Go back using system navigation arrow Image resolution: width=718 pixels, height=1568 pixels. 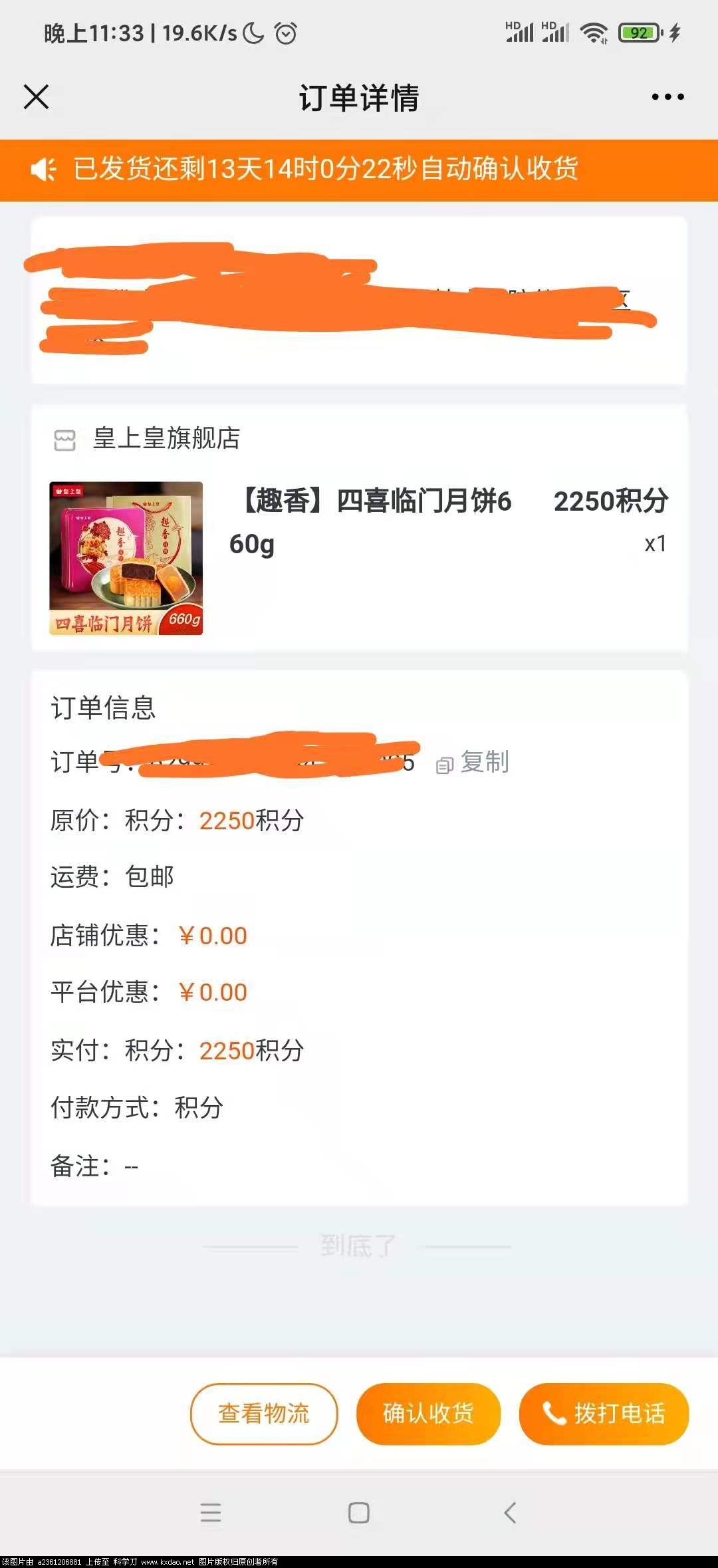[x=510, y=1513]
